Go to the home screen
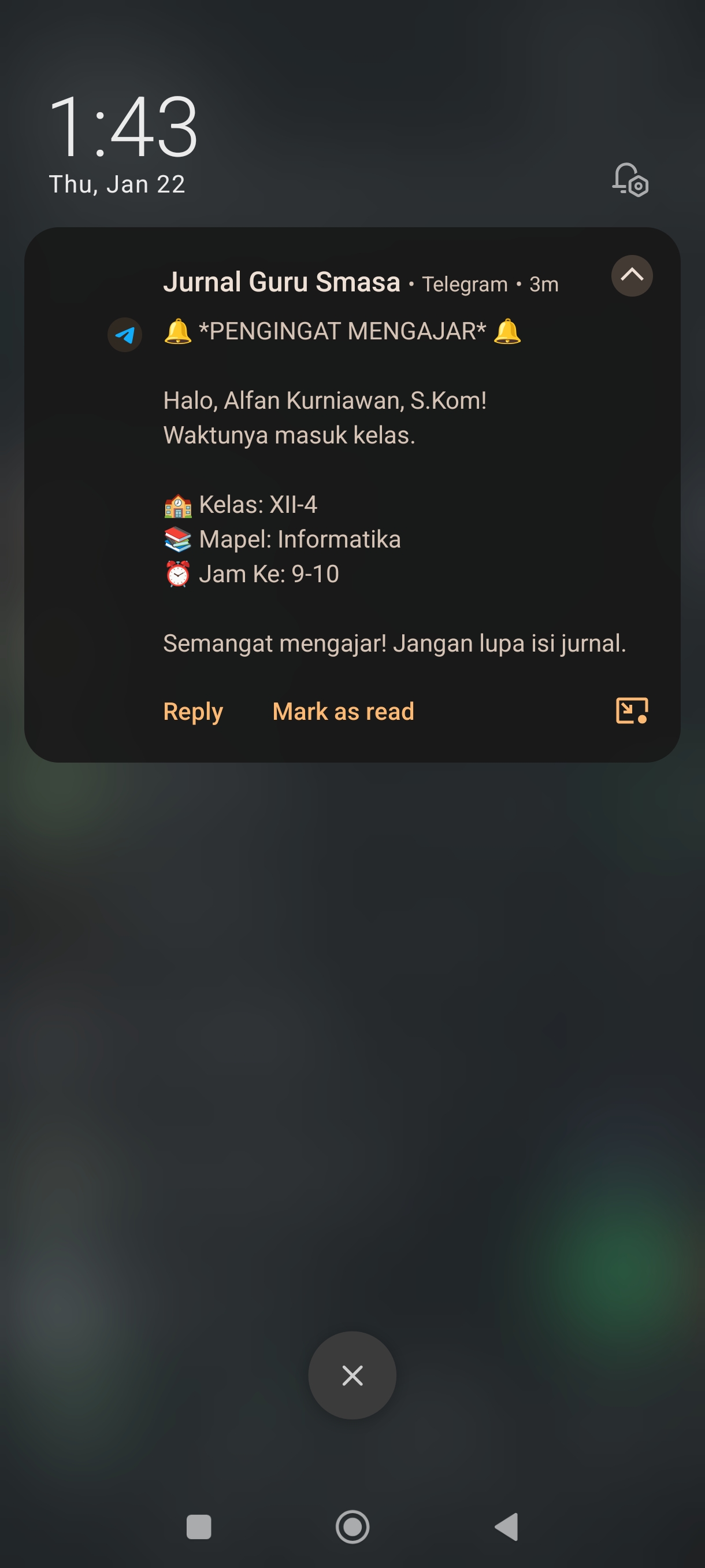The image size is (705, 1568). click(352, 1526)
